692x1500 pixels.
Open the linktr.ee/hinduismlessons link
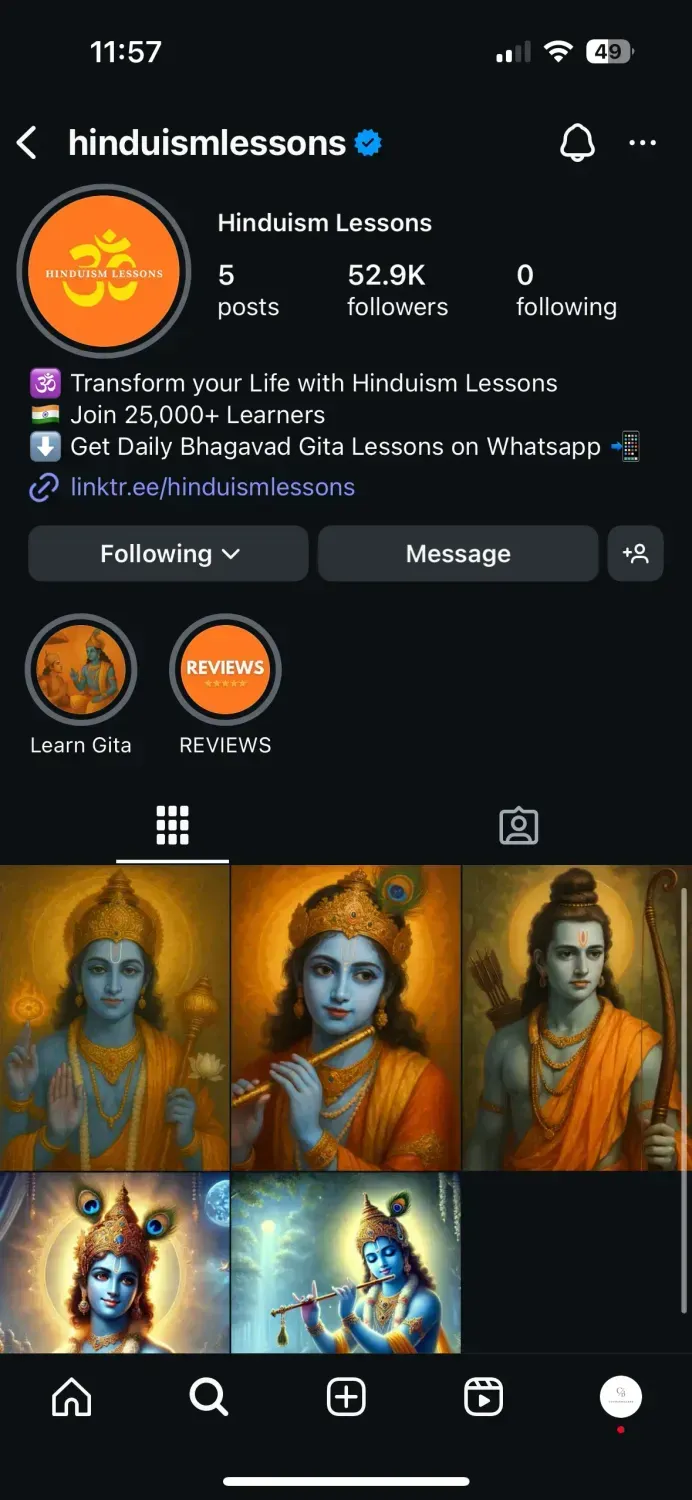coord(212,487)
